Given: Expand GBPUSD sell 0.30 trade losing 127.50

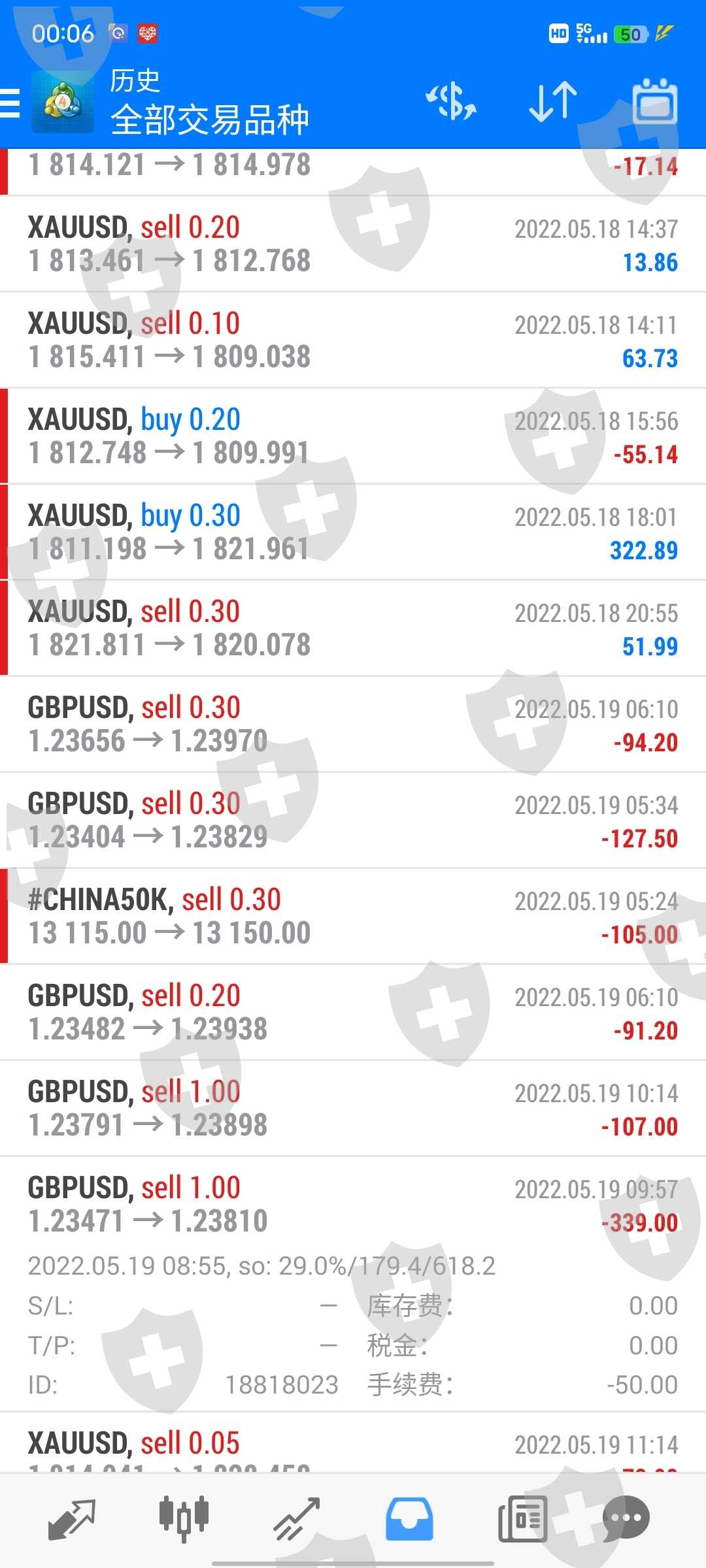Looking at the screenshot, I should (x=353, y=821).
